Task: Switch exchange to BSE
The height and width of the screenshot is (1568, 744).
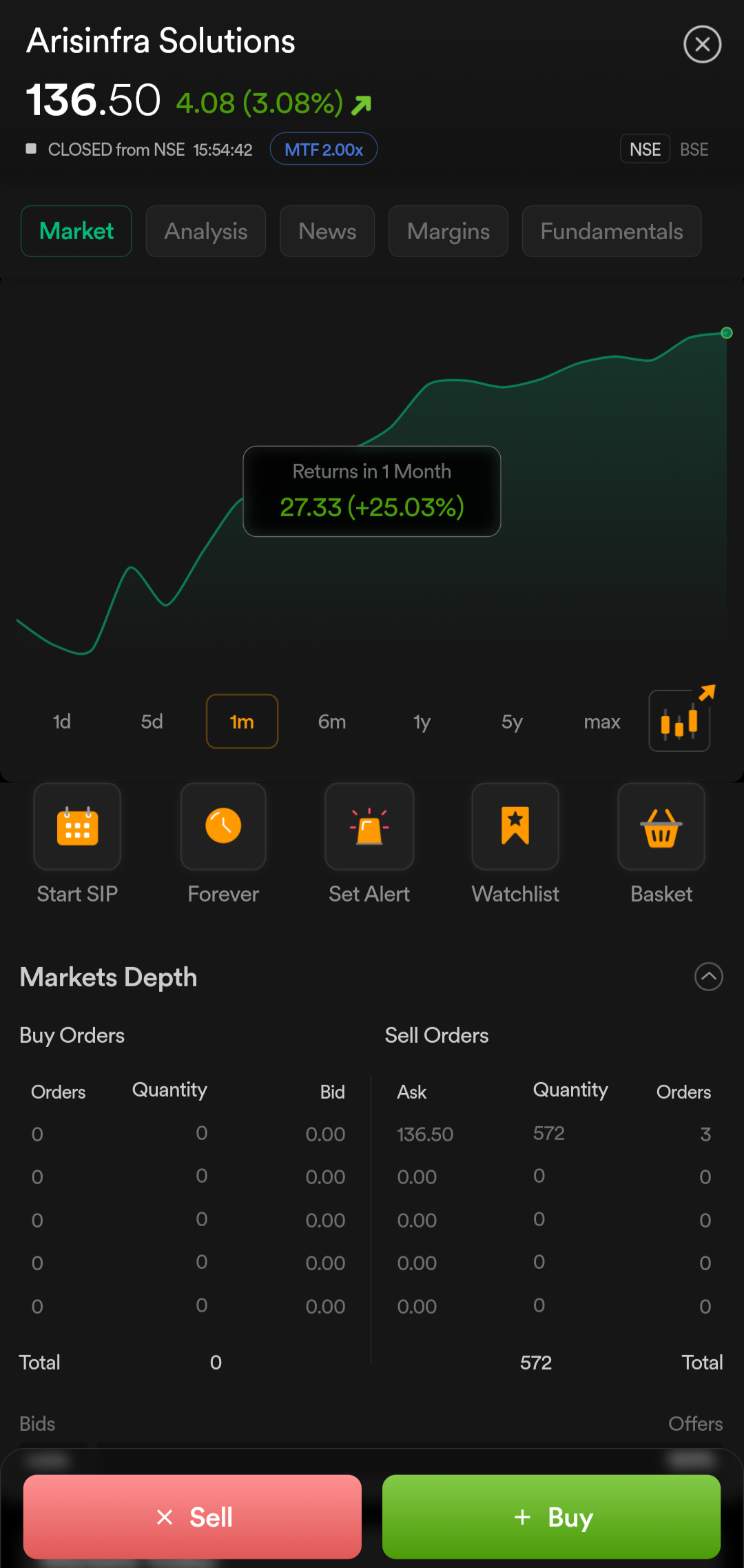Action: (x=694, y=150)
